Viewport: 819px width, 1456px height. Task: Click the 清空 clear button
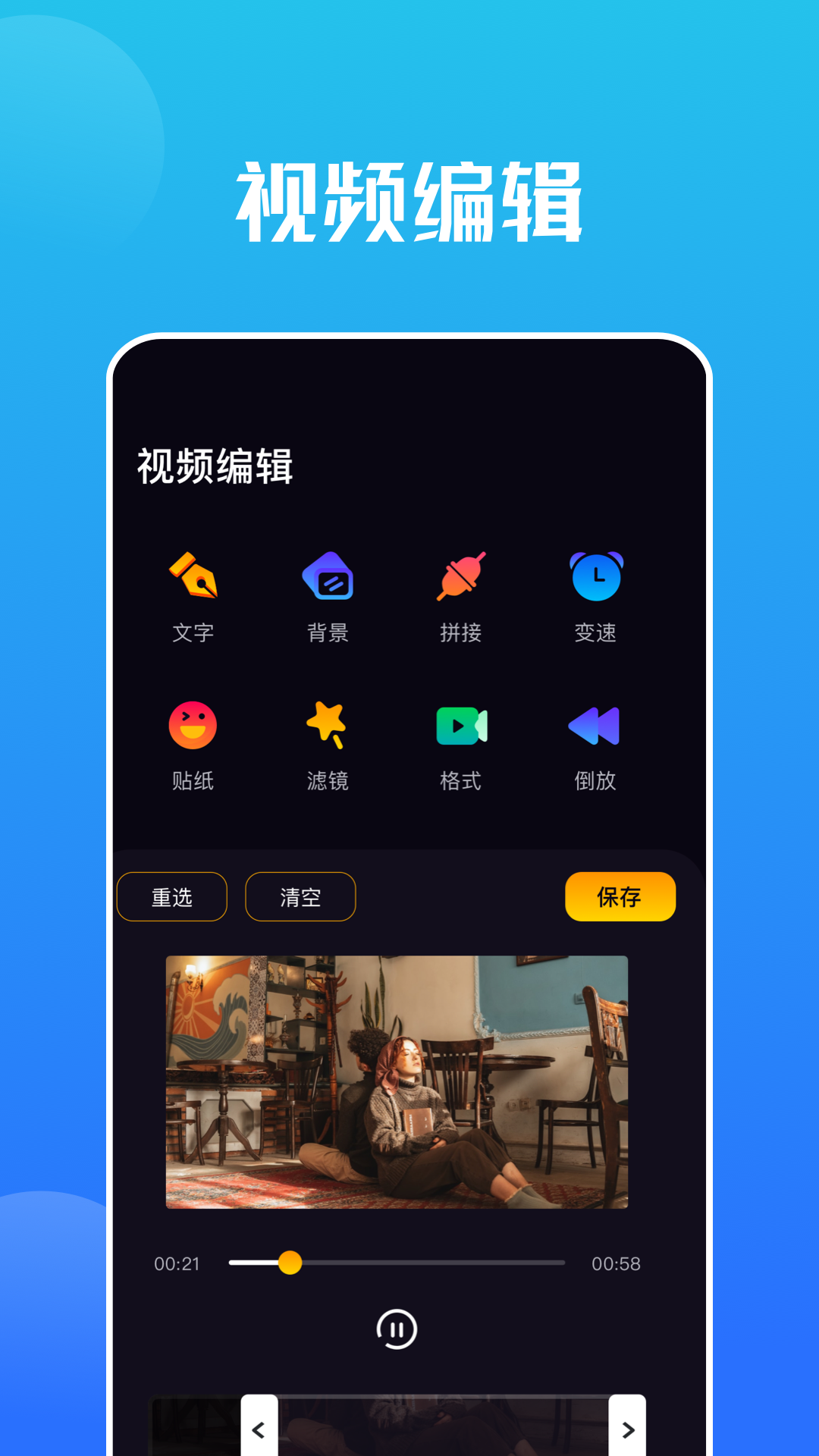click(300, 897)
